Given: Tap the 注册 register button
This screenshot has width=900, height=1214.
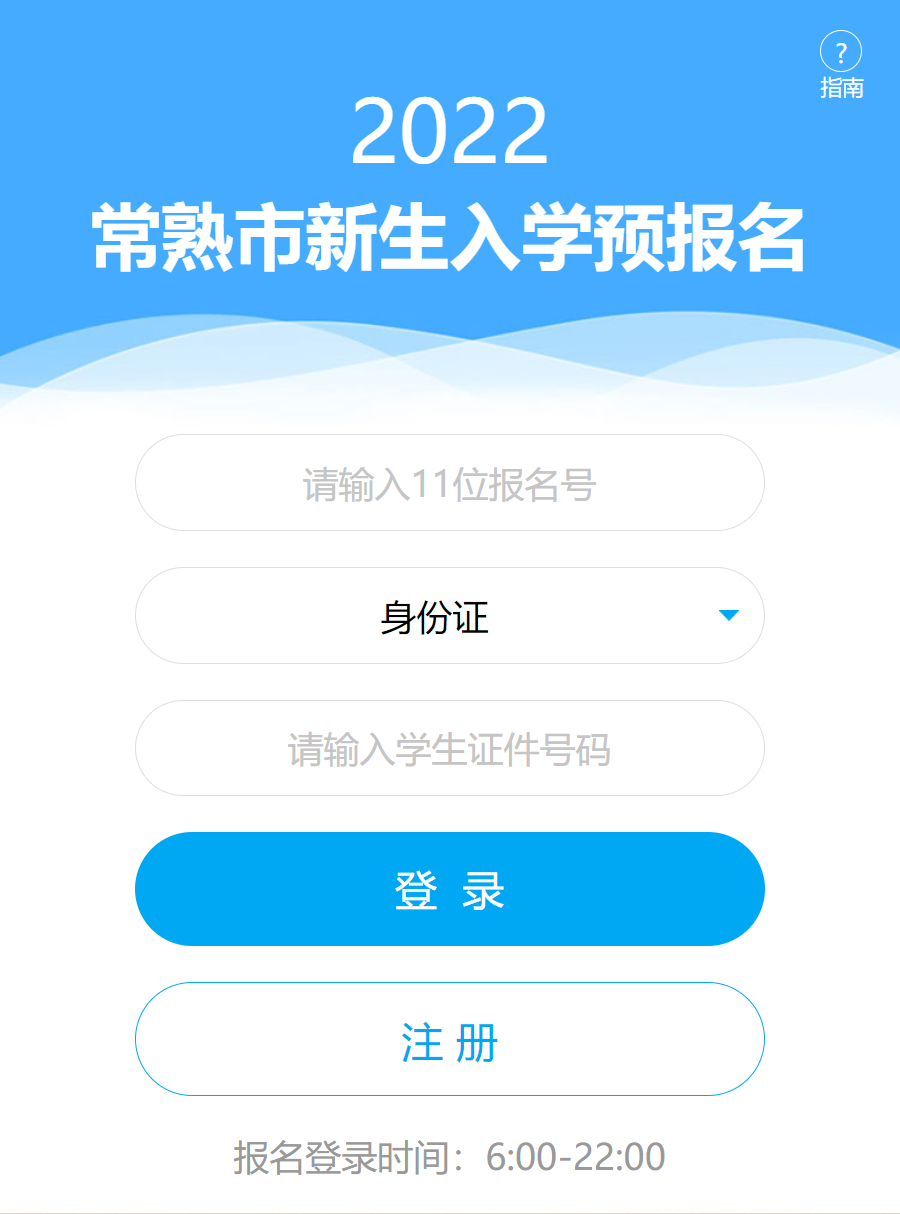Looking at the screenshot, I should click(x=450, y=1040).
